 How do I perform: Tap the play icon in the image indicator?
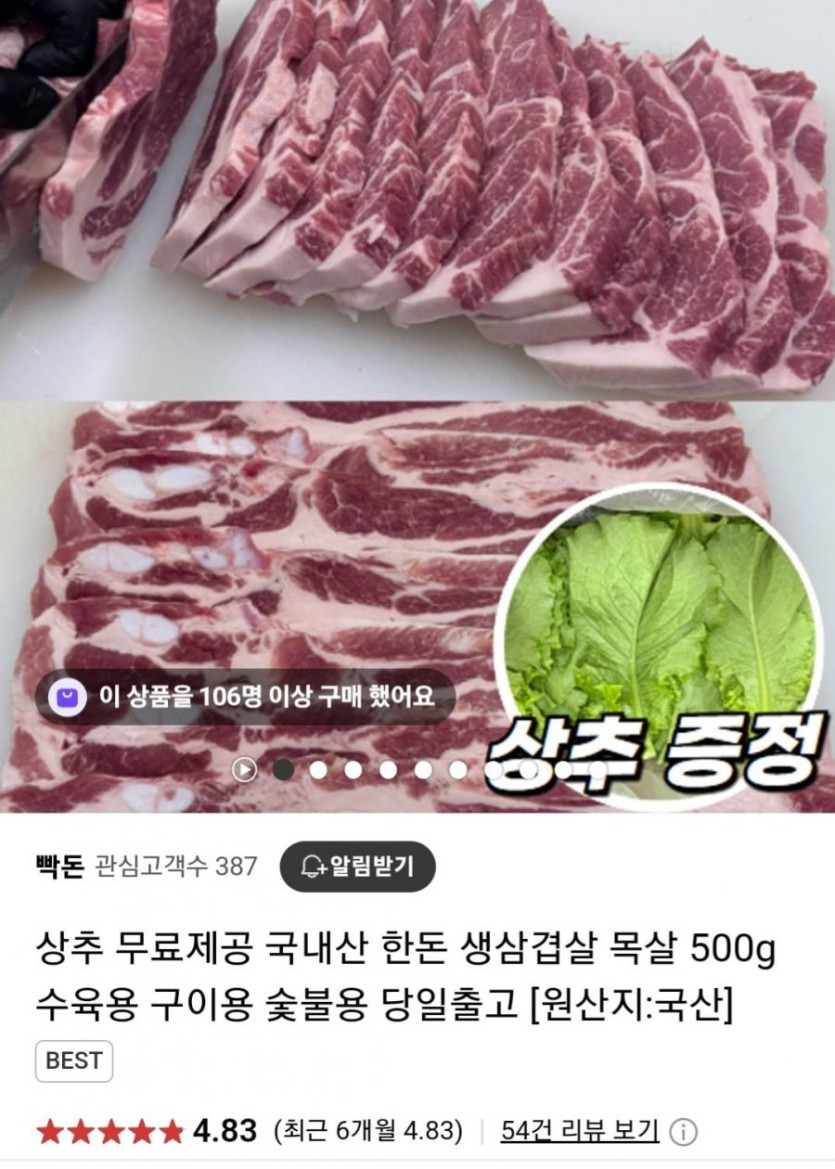click(x=244, y=769)
